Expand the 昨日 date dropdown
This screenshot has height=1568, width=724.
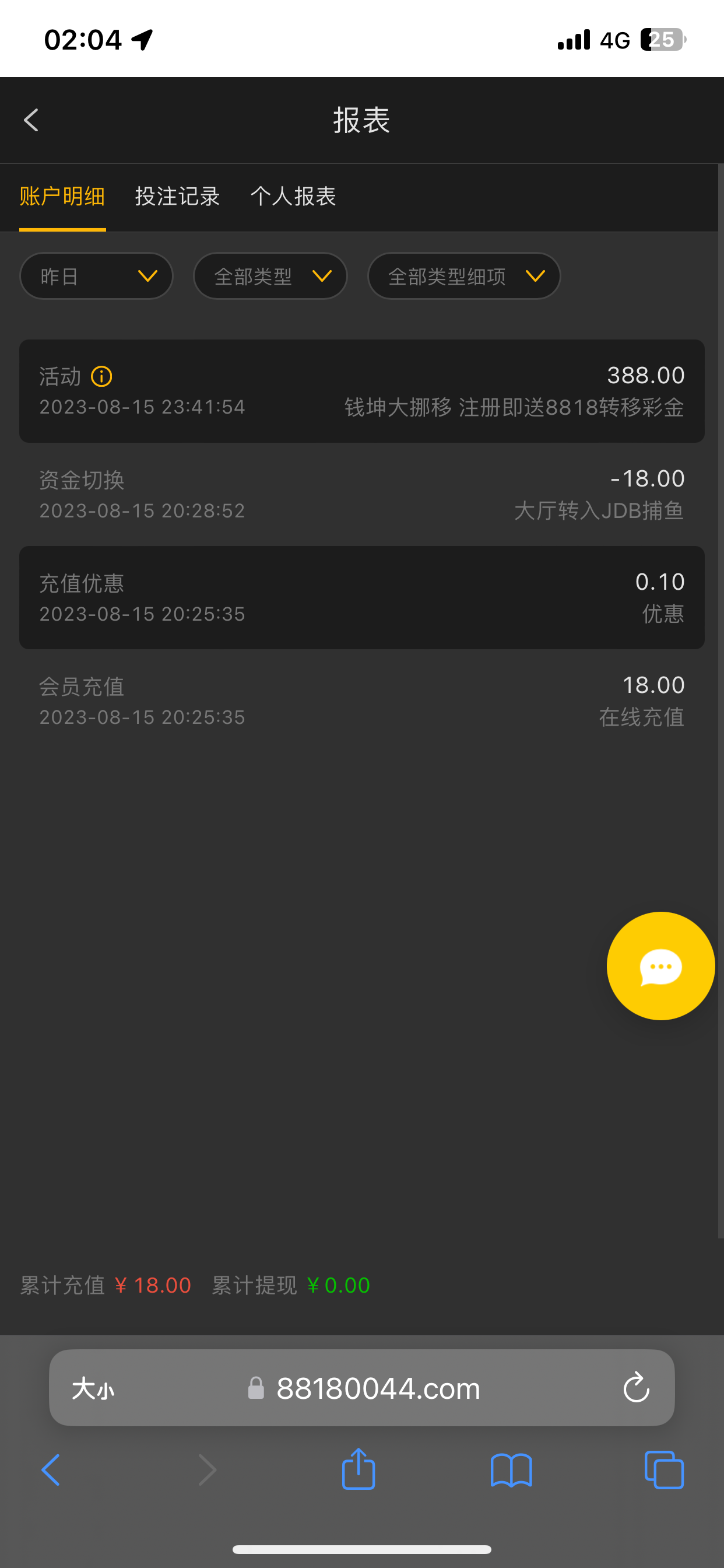[96, 276]
